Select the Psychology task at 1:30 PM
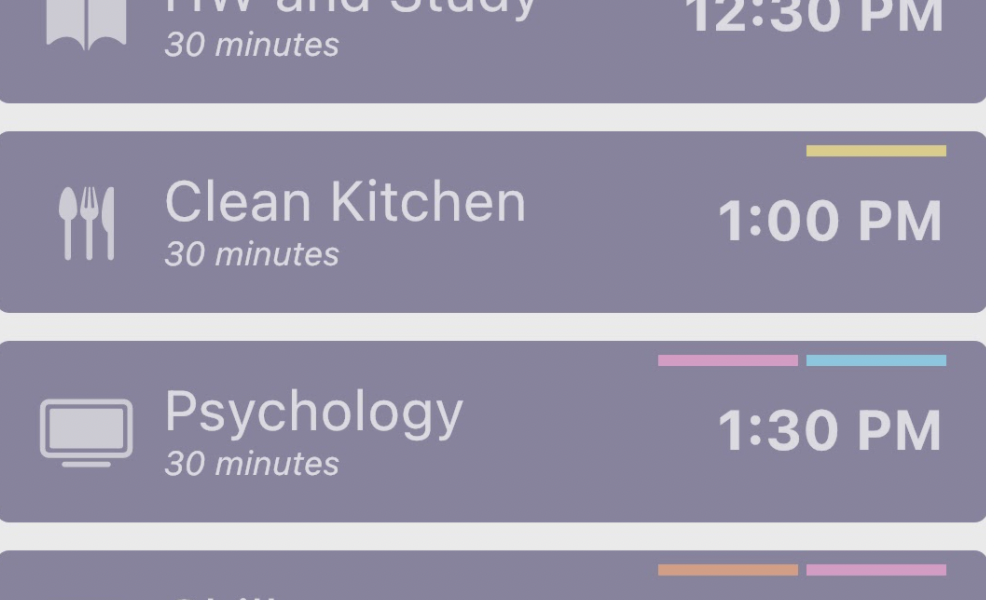The height and width of the screenshot is (600, 994). (492, 432)
